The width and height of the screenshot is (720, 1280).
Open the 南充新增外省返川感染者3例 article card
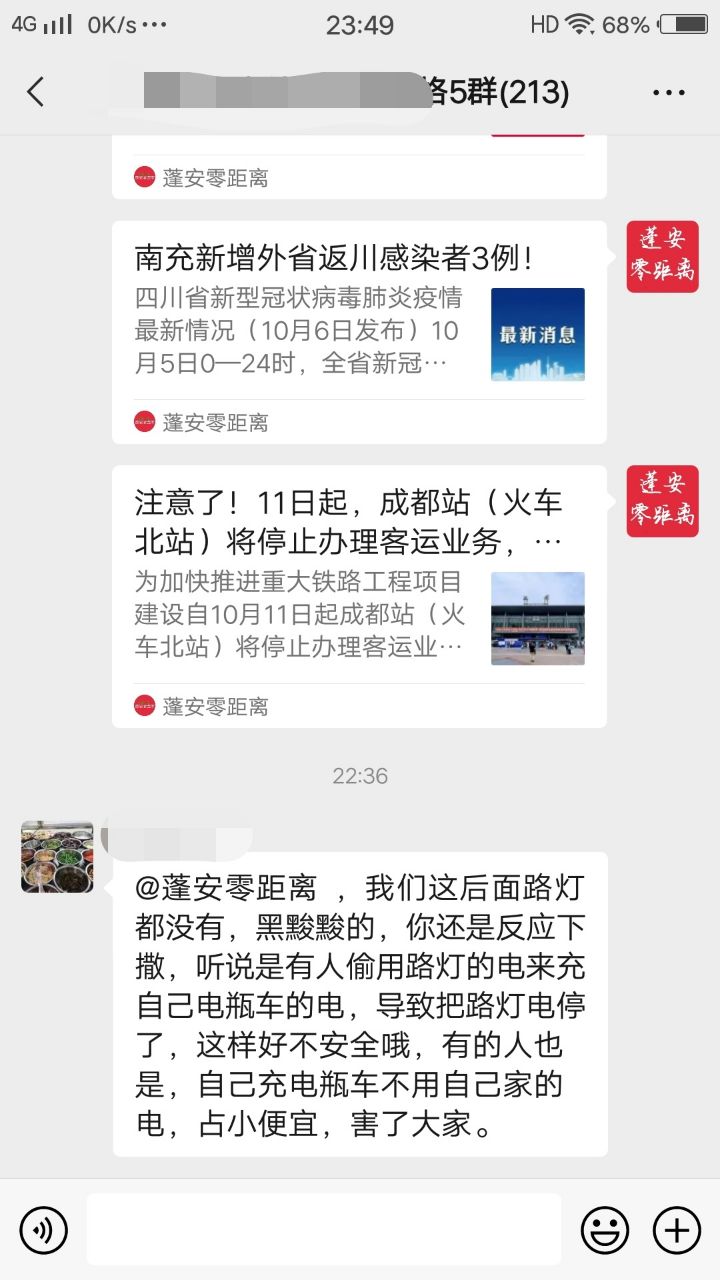click(x=358, y=332)
